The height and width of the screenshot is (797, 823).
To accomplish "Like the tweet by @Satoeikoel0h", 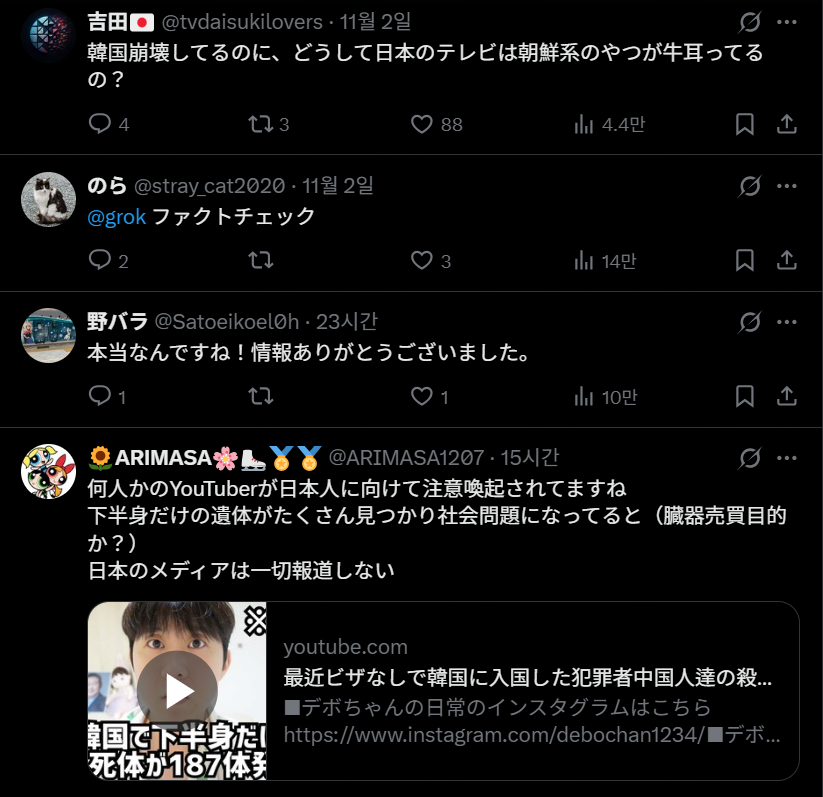I will pos(422,397).
